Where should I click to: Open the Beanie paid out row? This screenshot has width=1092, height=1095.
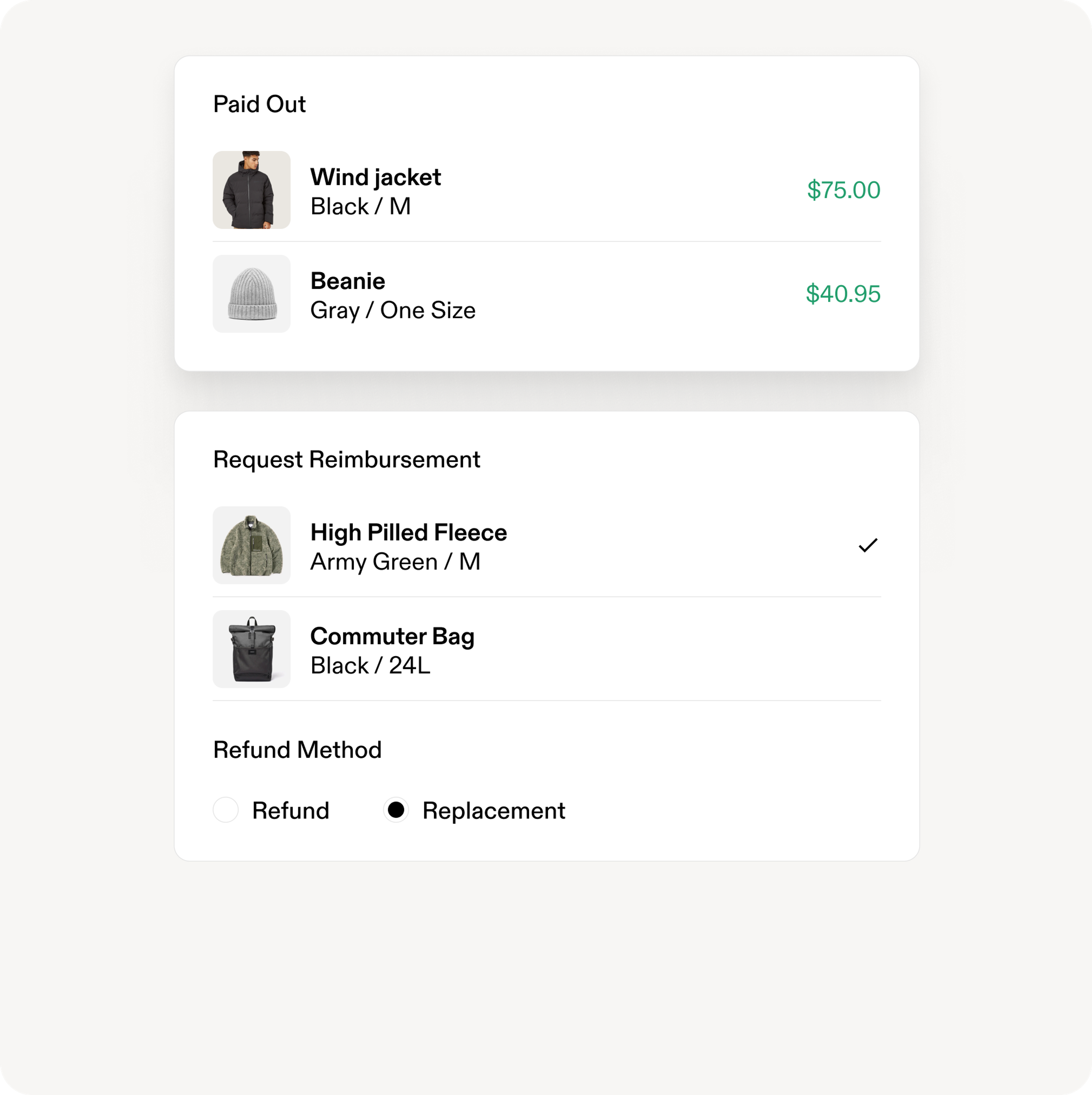tap(547, 294)
